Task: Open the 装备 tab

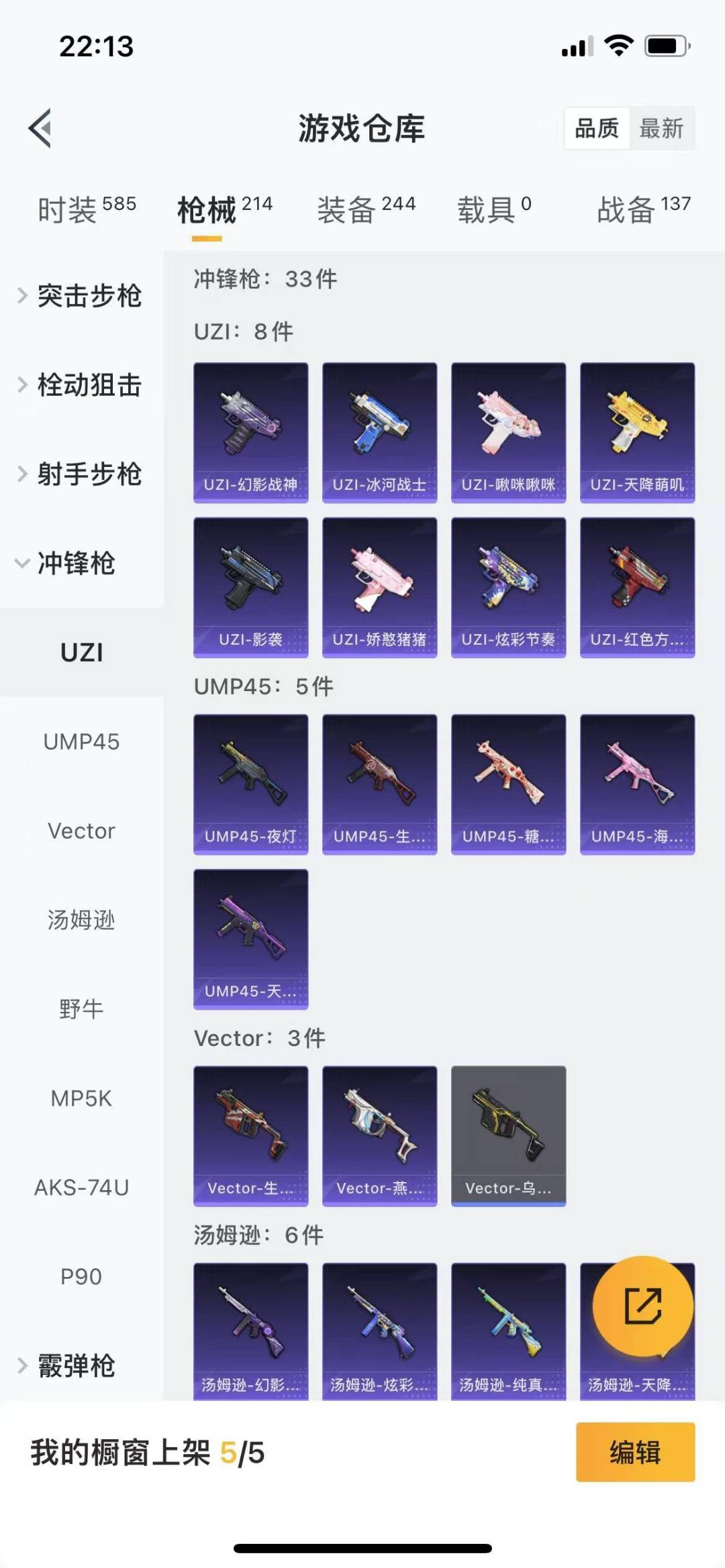Action: point(367,209)
